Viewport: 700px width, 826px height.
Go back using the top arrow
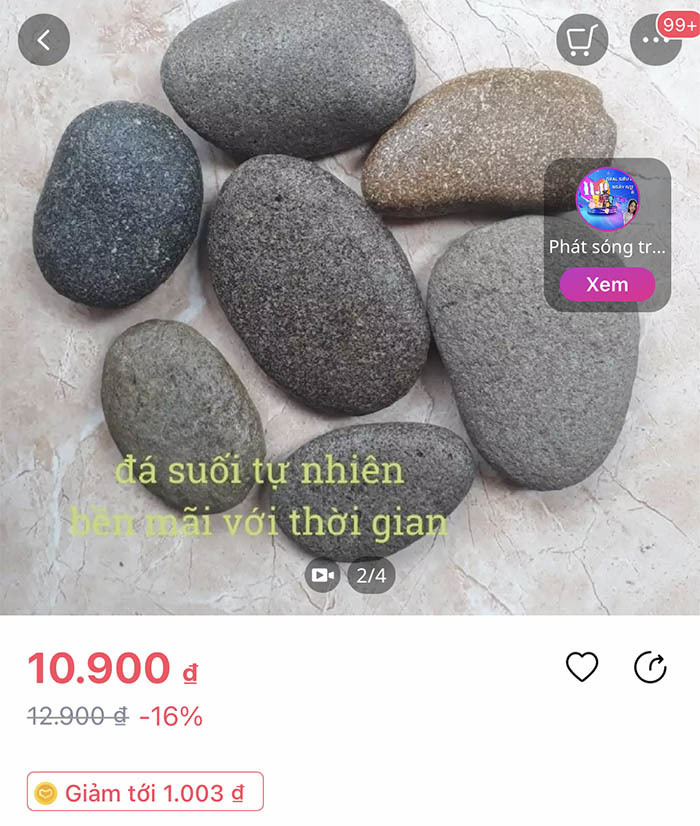pos(44,41)
